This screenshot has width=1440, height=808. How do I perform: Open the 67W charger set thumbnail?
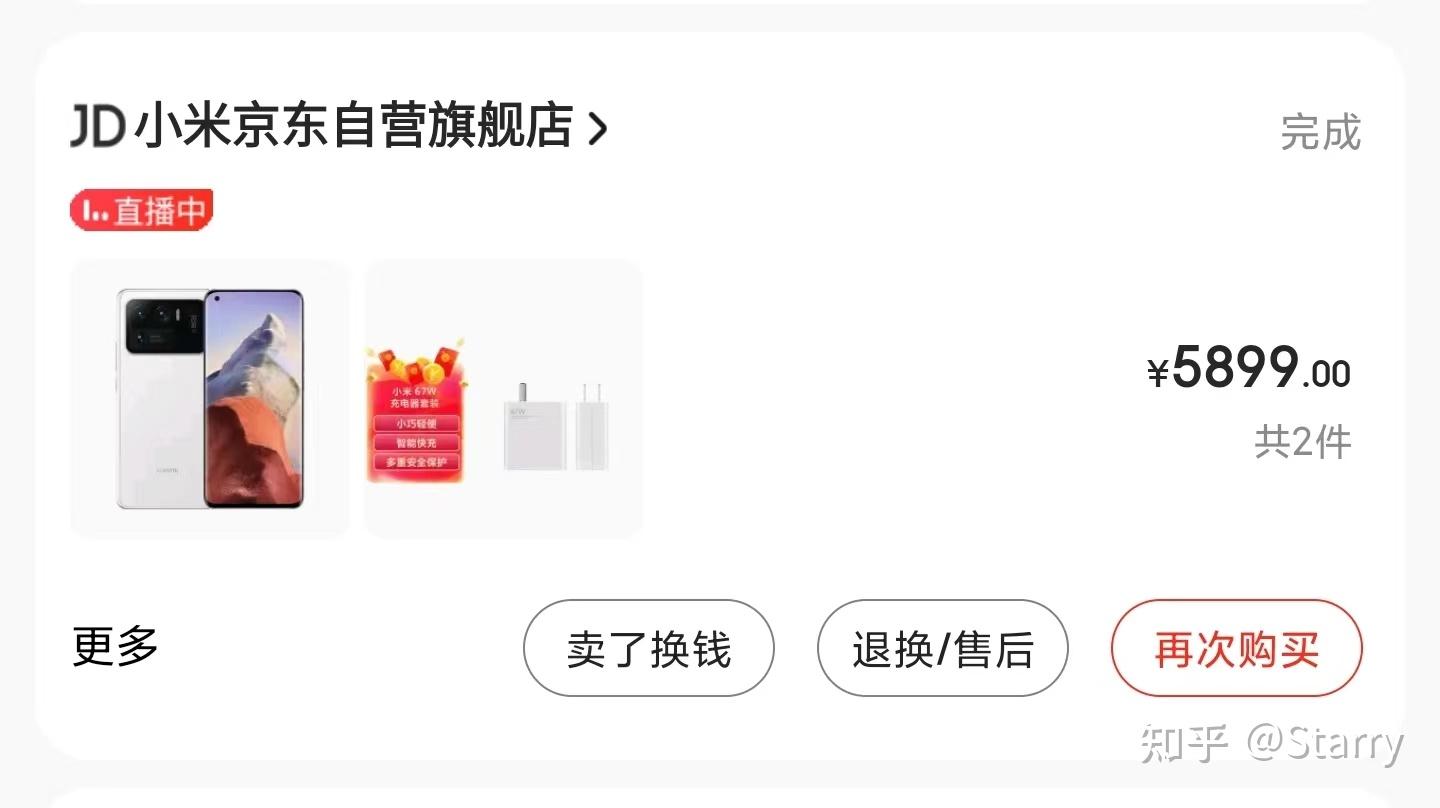pos(503,399)
